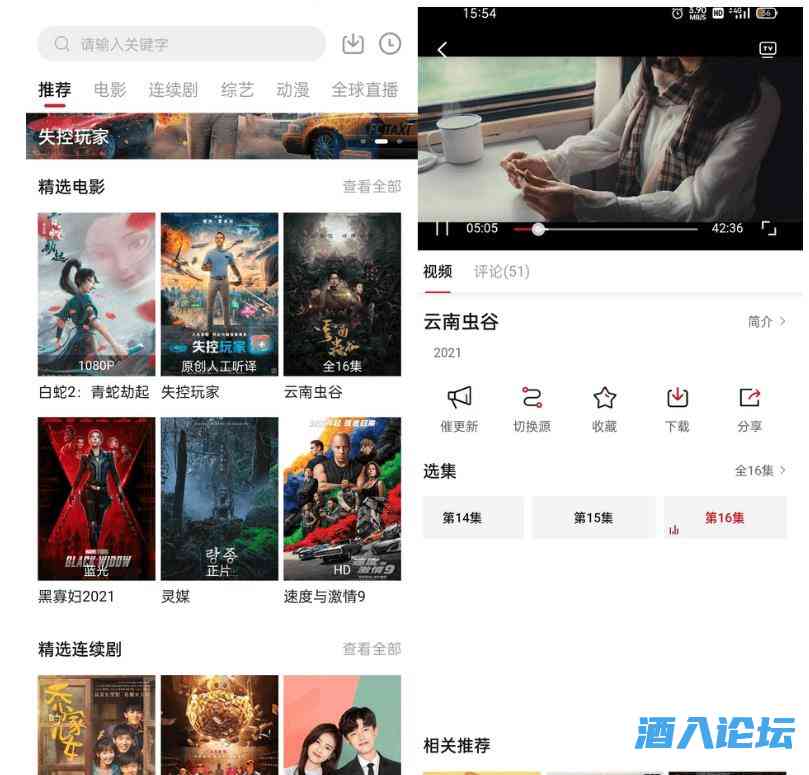Switch to the 评论(51) tab

[501, 272]
